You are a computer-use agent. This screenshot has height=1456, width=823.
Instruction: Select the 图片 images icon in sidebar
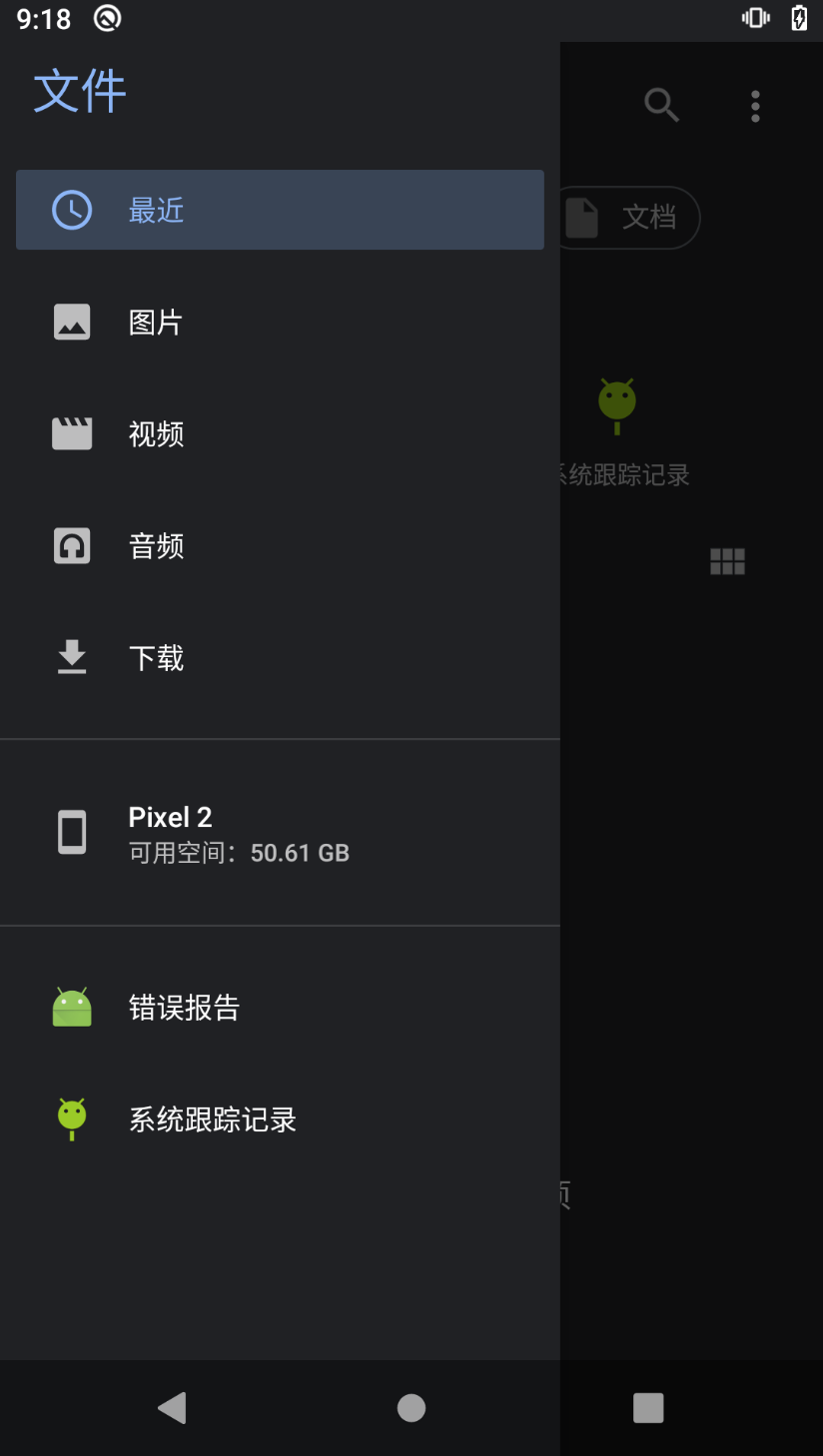[71, 322]
